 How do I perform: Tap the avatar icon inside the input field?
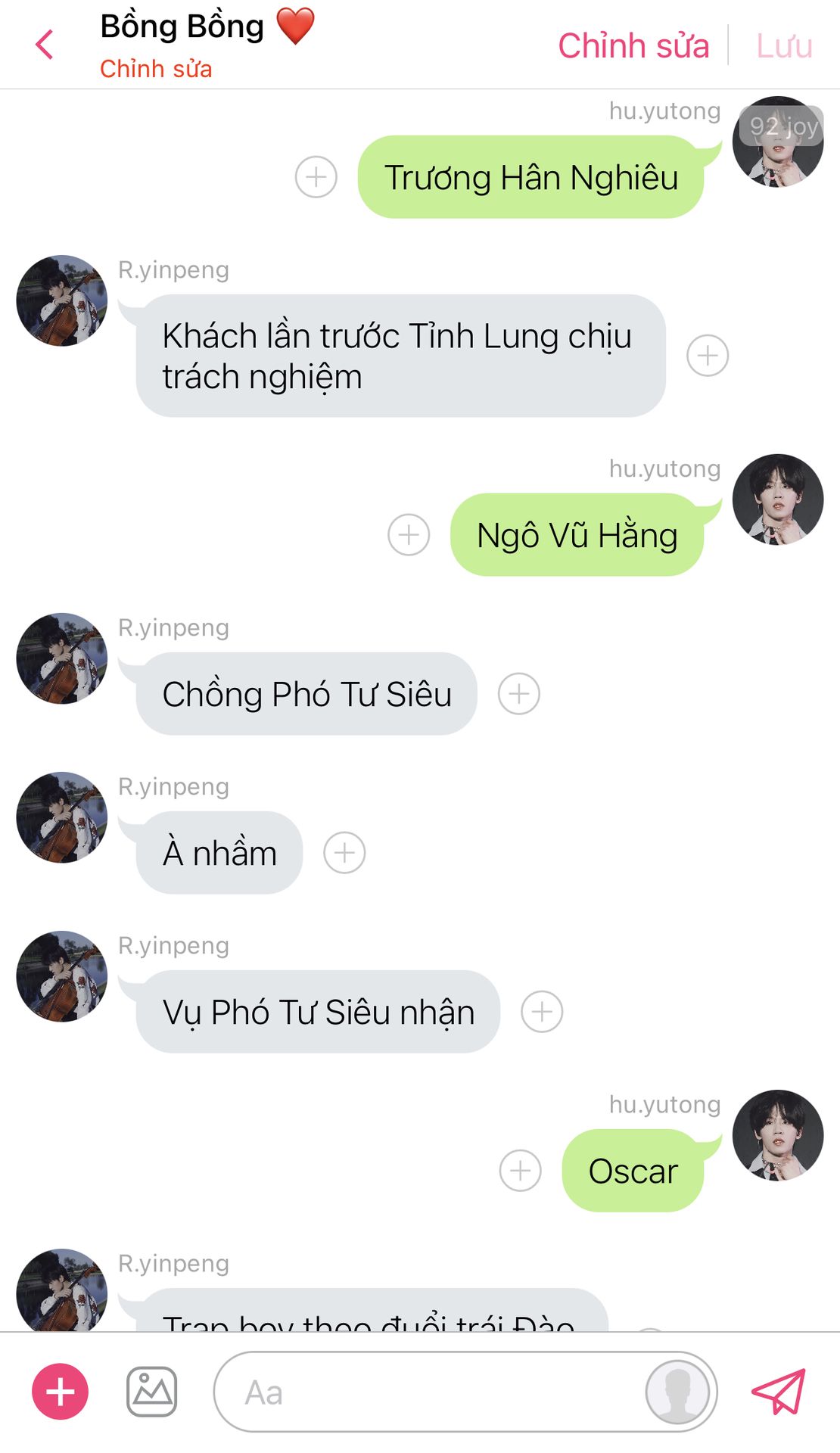[678, 1392]
